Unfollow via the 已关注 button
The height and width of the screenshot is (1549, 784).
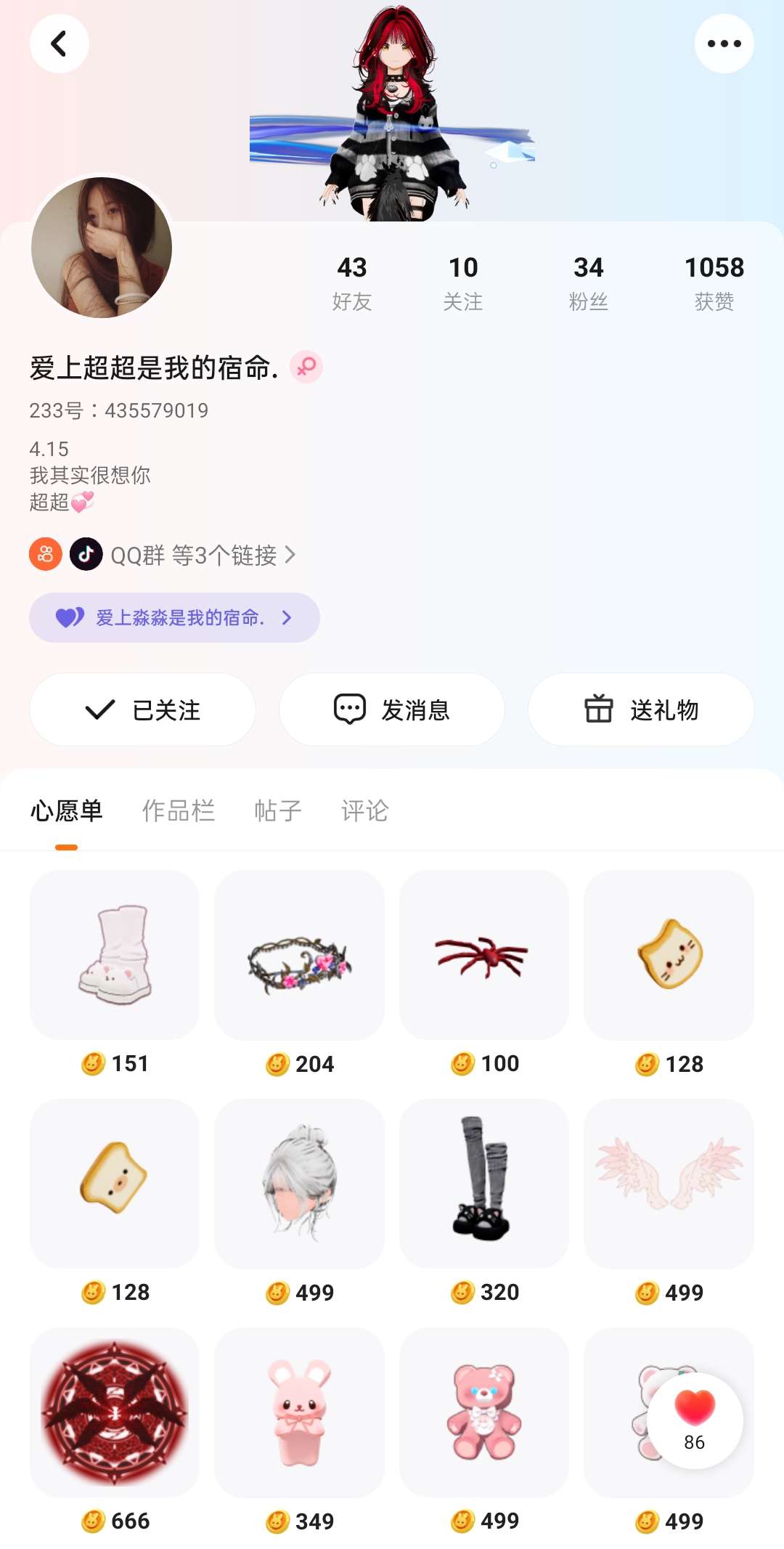click(143, 710)
